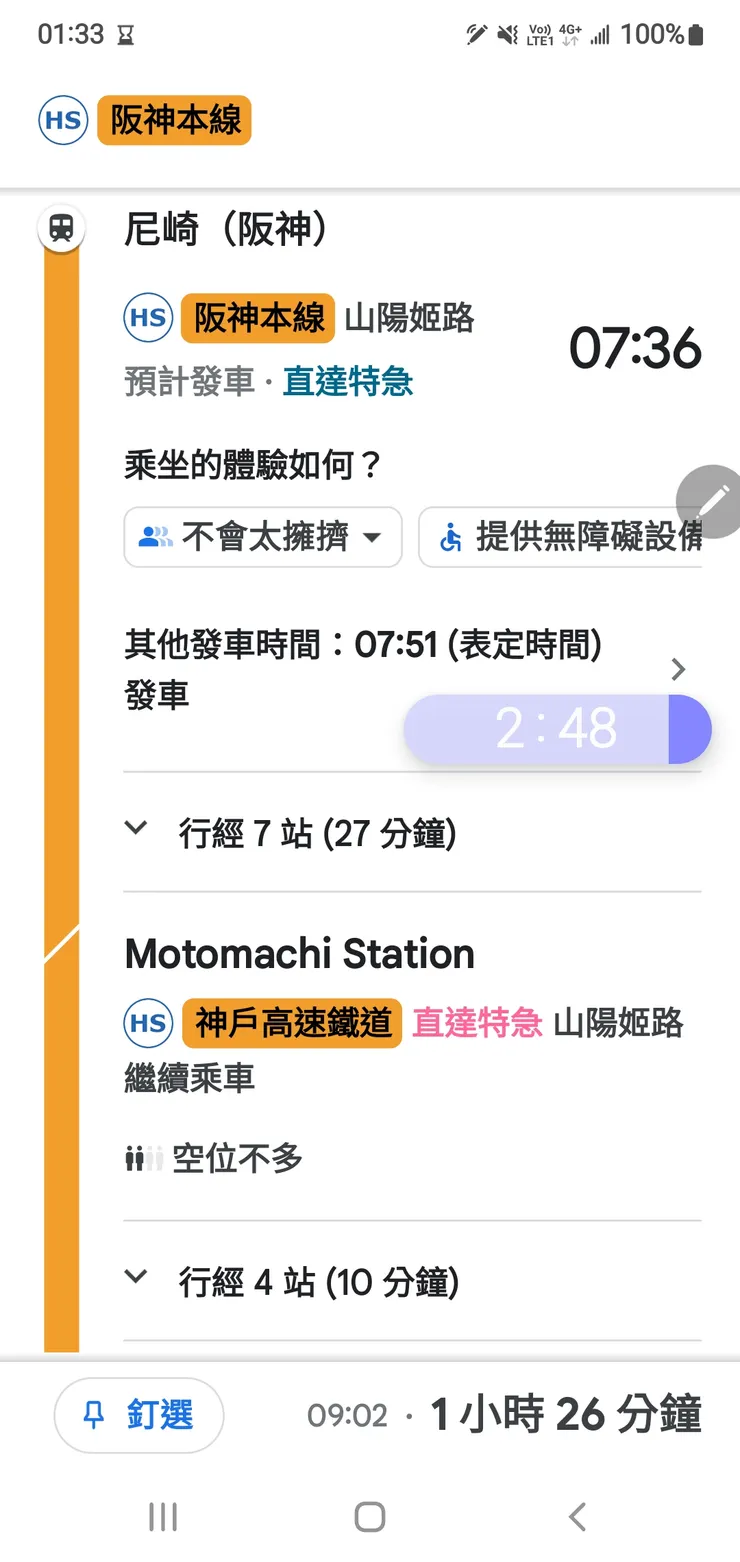Adjust the 2:48 volume slider overlay
Viewport: 740px width, 1562px height.
pos(556,729)
